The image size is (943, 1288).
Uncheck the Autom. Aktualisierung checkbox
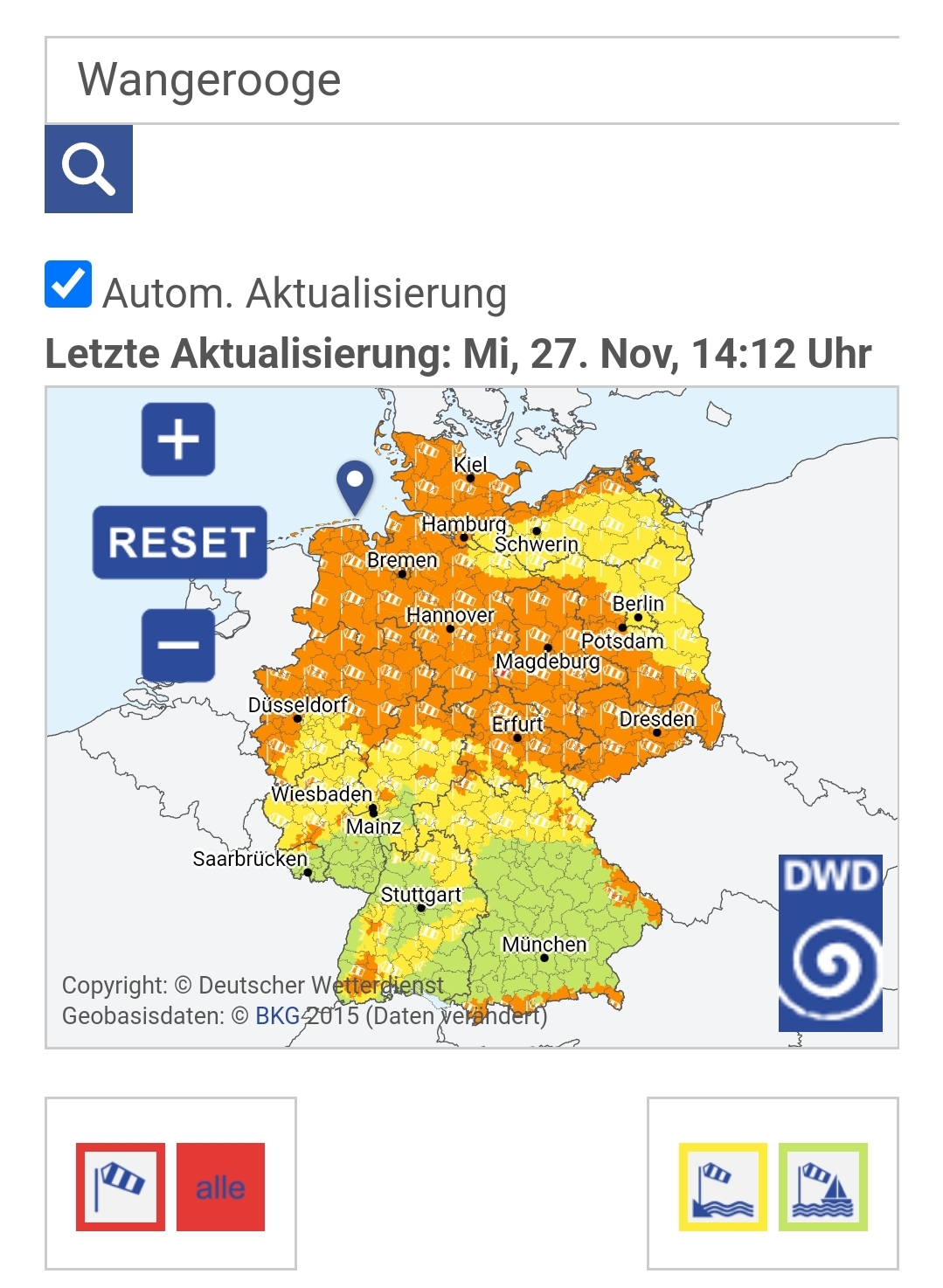click(x=68, y=285)
